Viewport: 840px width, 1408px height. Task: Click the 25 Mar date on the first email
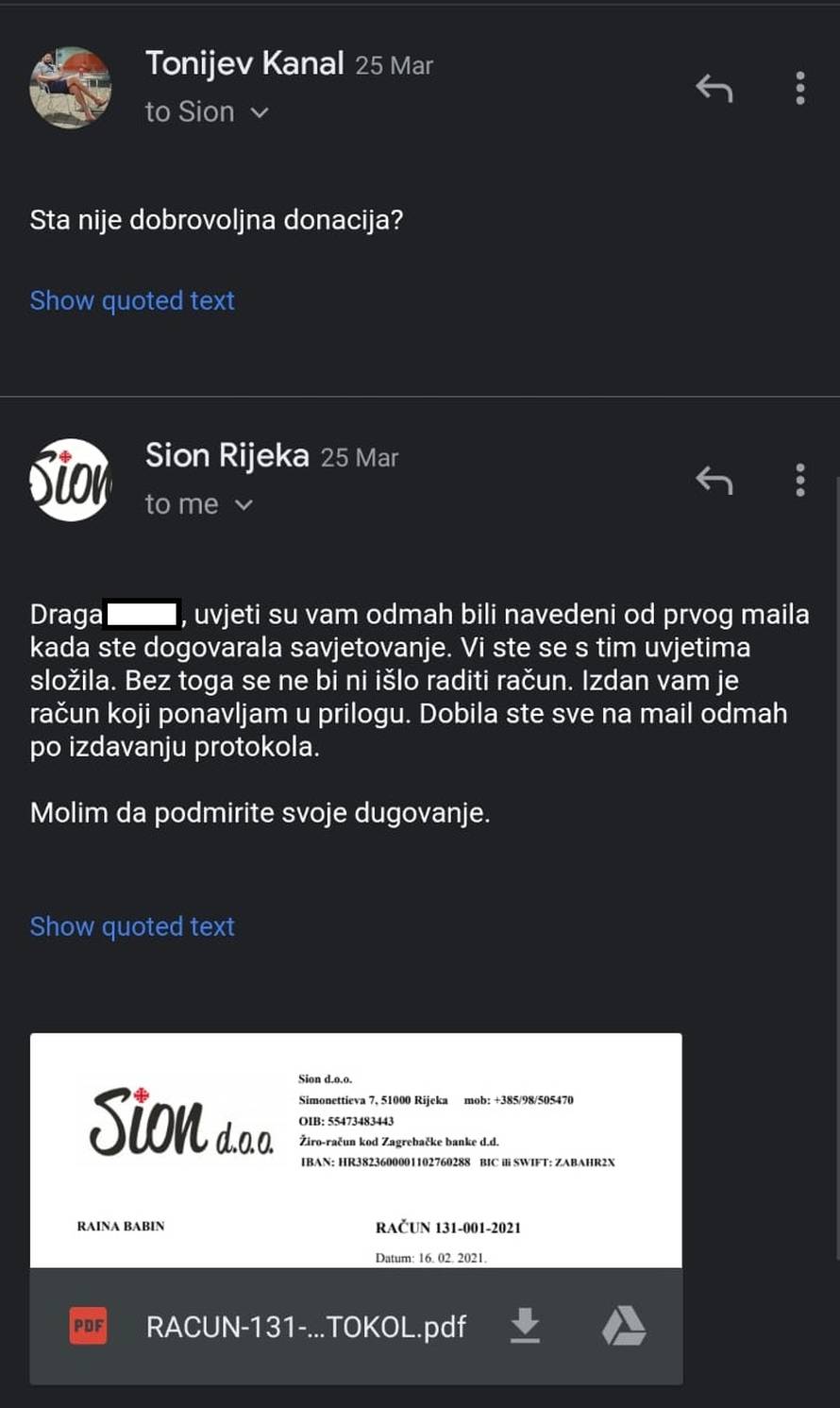[394, 65]
